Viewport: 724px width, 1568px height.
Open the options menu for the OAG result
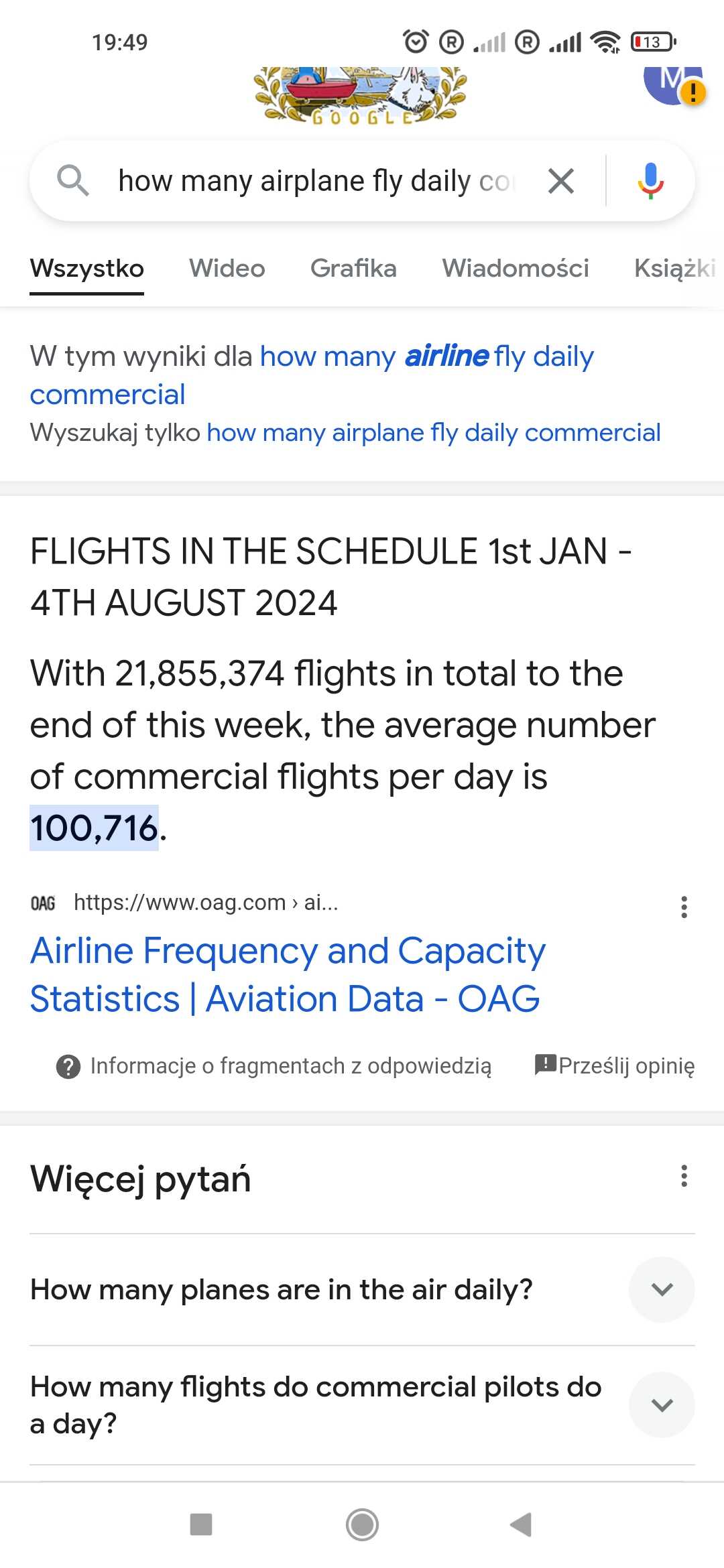tap(684, 907)
